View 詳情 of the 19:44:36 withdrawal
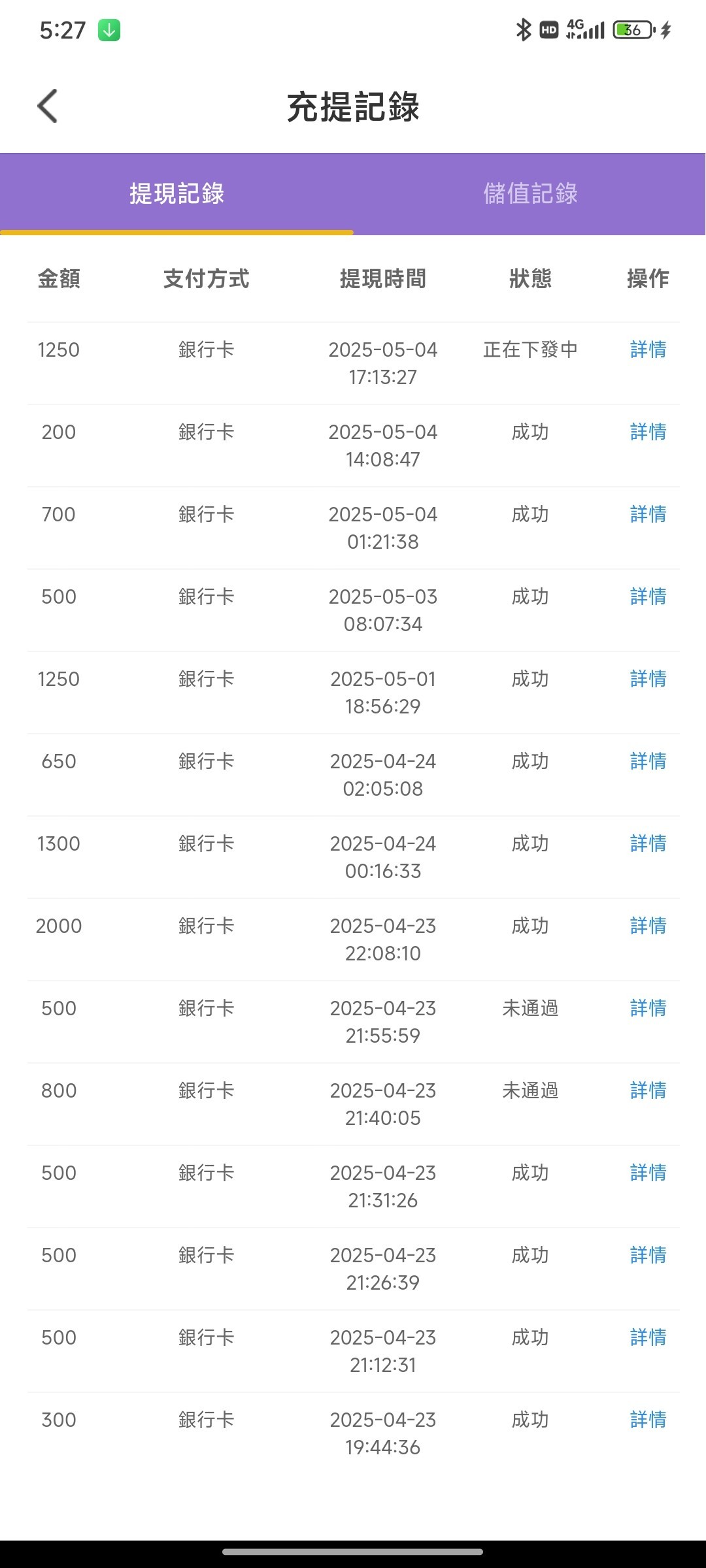 [648, 1420]
